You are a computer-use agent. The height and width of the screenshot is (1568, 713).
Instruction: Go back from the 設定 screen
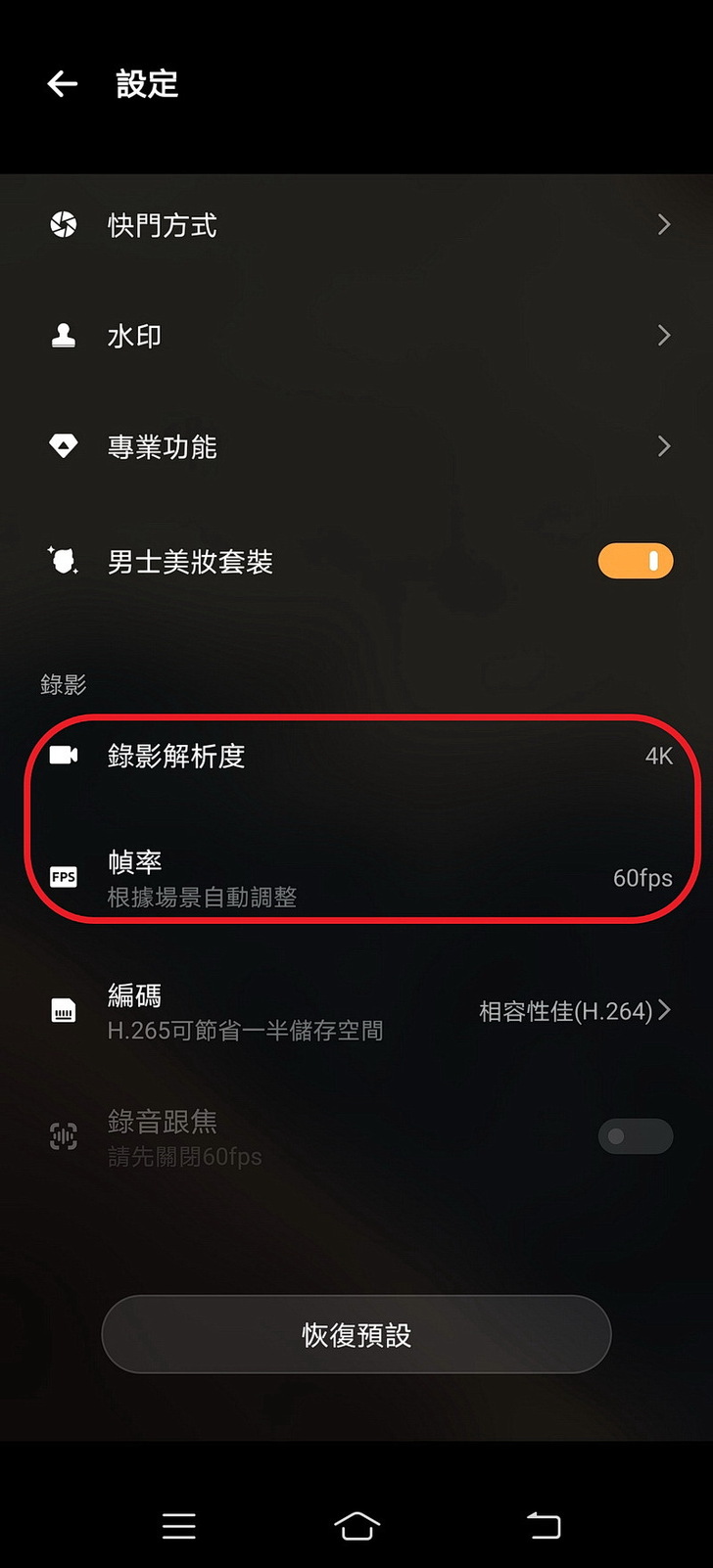pos(62,85)
